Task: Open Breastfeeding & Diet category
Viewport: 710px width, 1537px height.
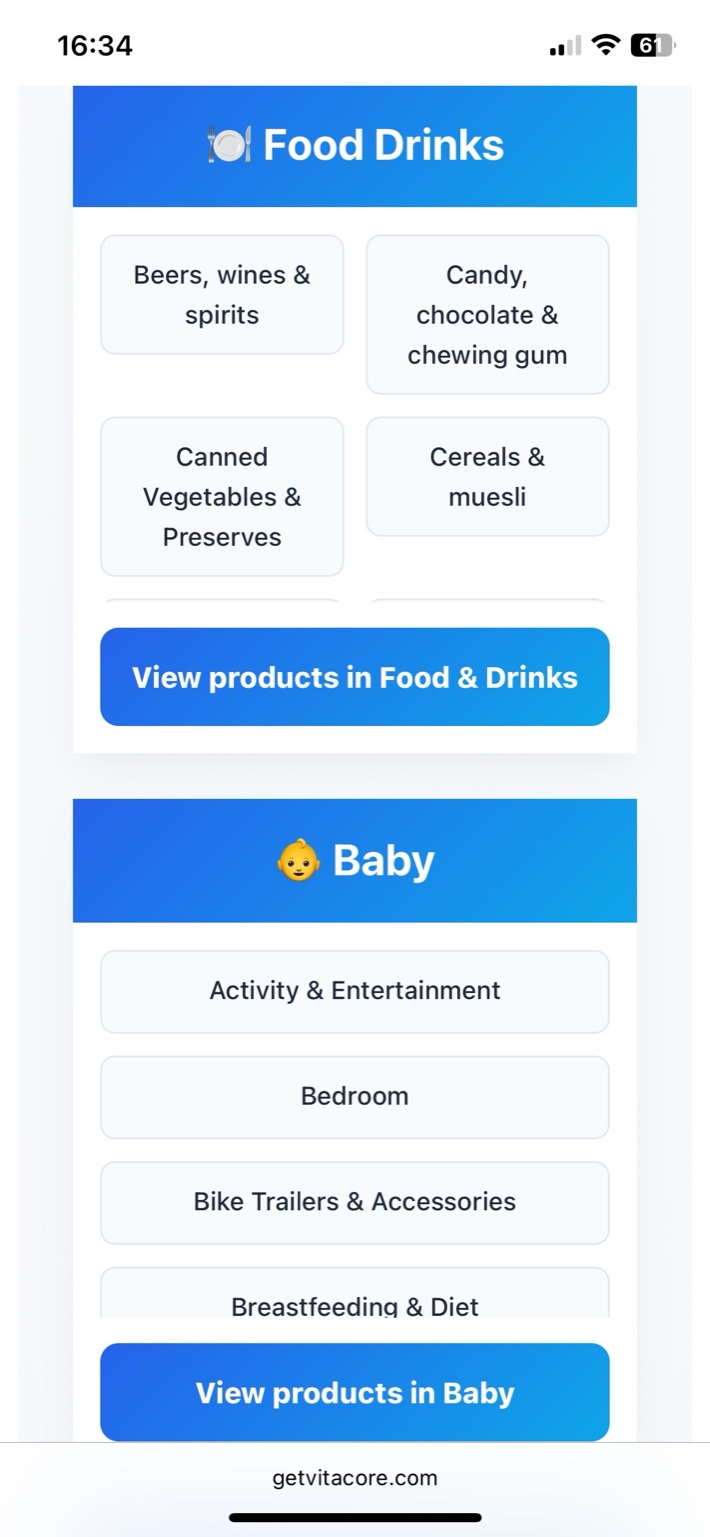Action: click(355, 1299)
